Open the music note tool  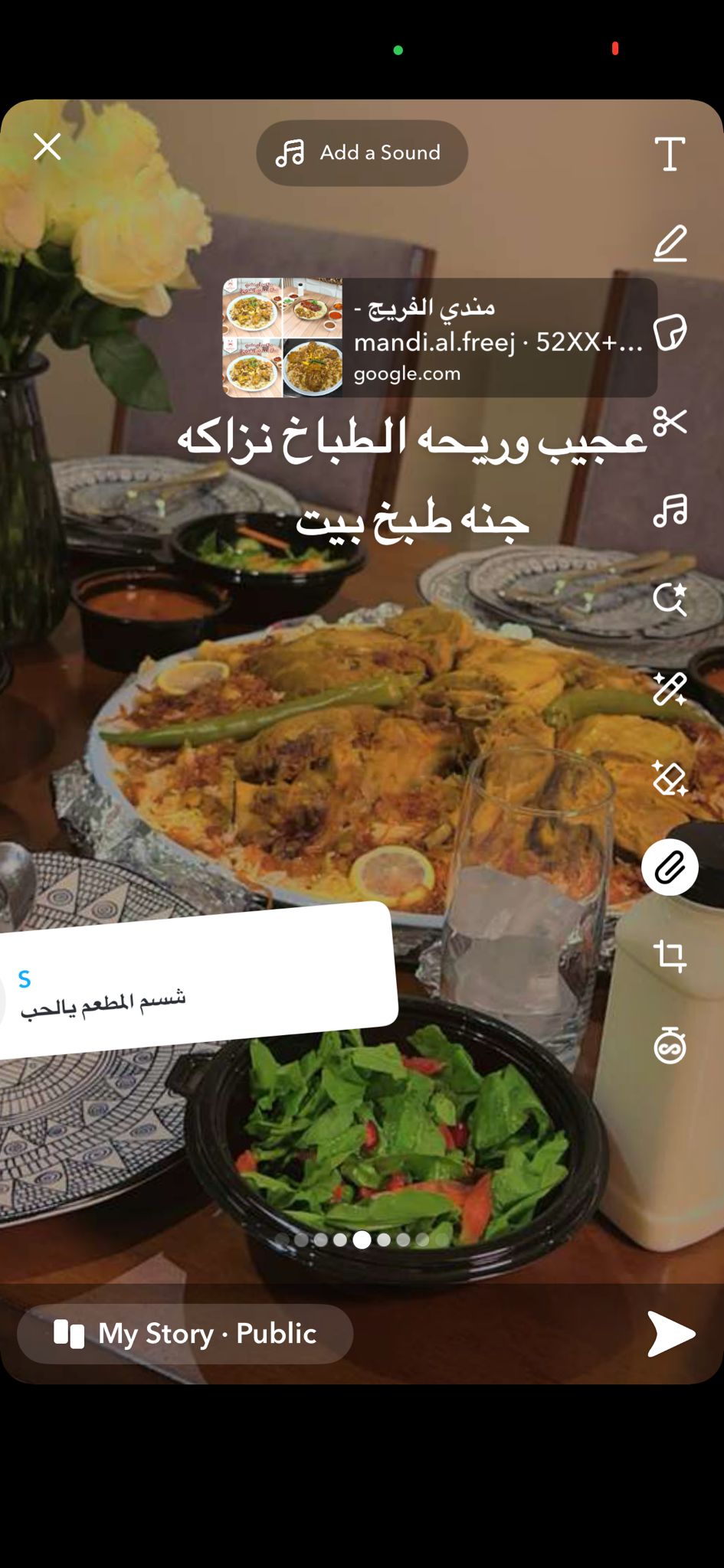pos(670,511)
